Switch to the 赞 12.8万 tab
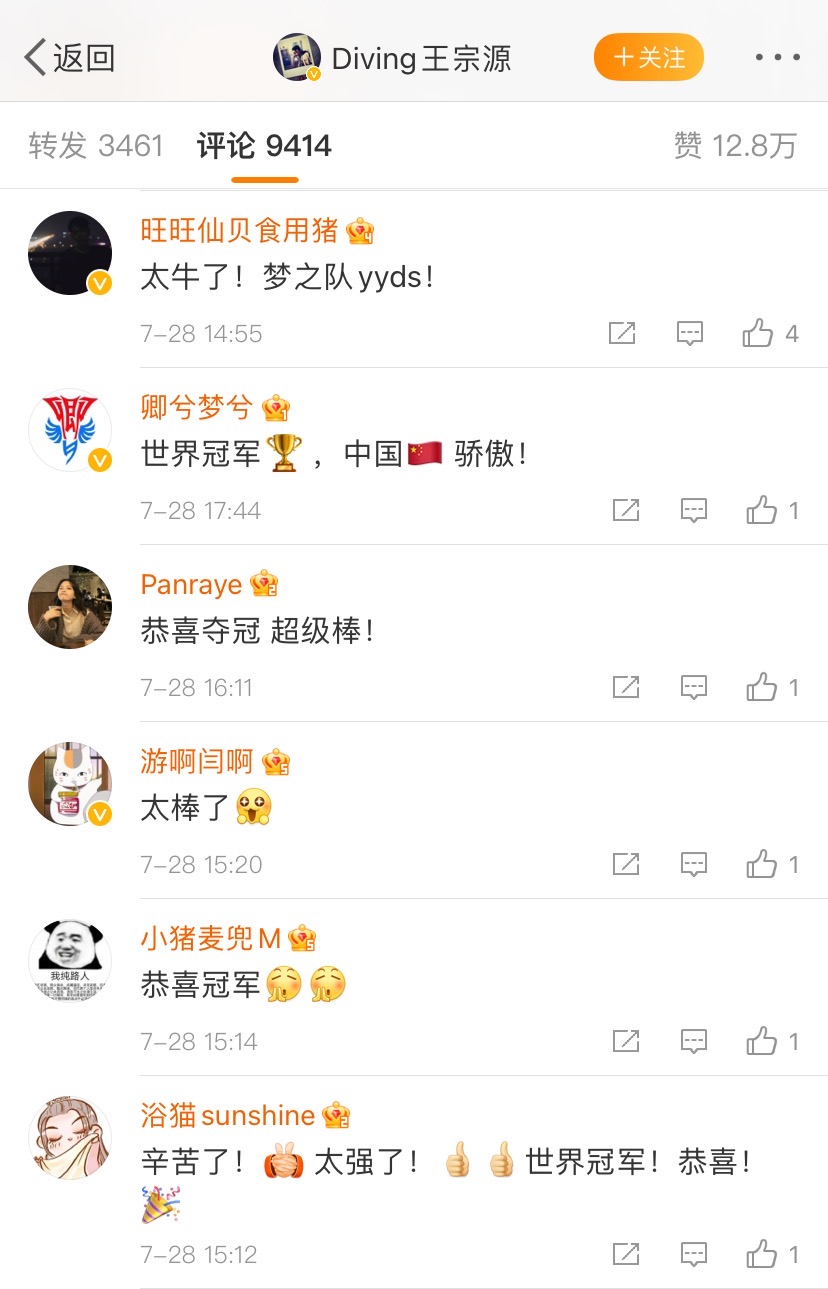Image resolution: width=828 pixels, height=1289 pixels. tap(735, 146)
